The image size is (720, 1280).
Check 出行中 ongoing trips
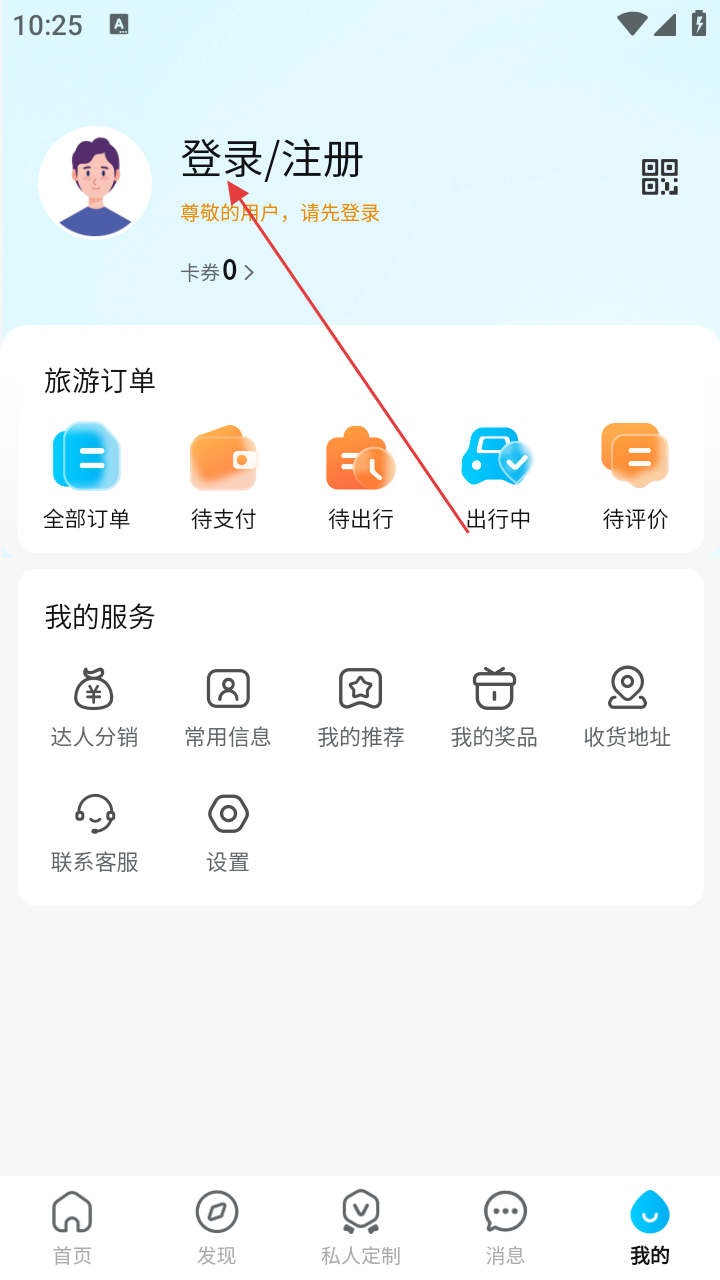pos(498,476)
